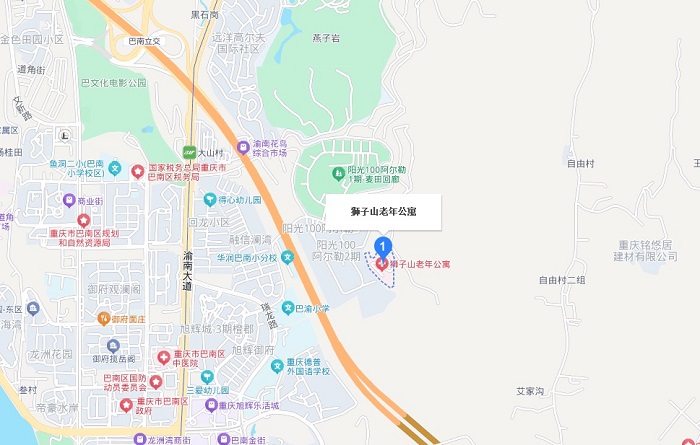Open the 狮子山老年公寓 info label
The image size is (700, 445).
point(384,211)
